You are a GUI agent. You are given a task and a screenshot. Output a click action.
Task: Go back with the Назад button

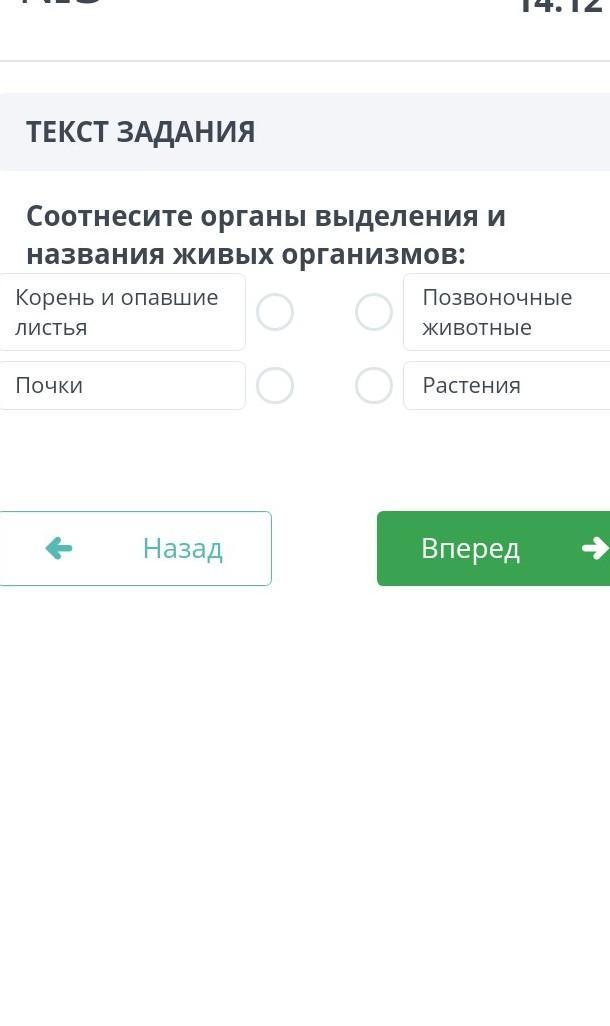(x=135, y=548)
